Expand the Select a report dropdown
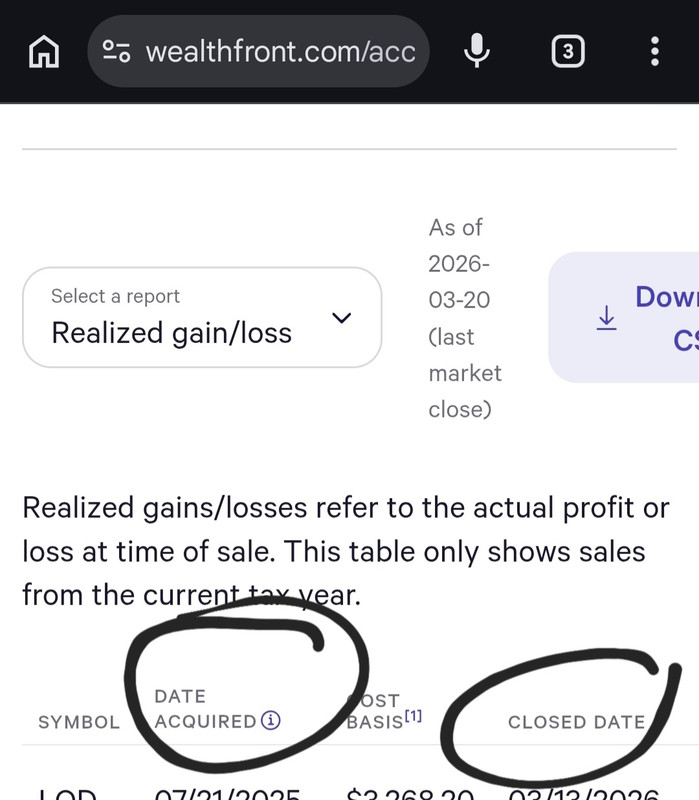 [x=202, y=317]
